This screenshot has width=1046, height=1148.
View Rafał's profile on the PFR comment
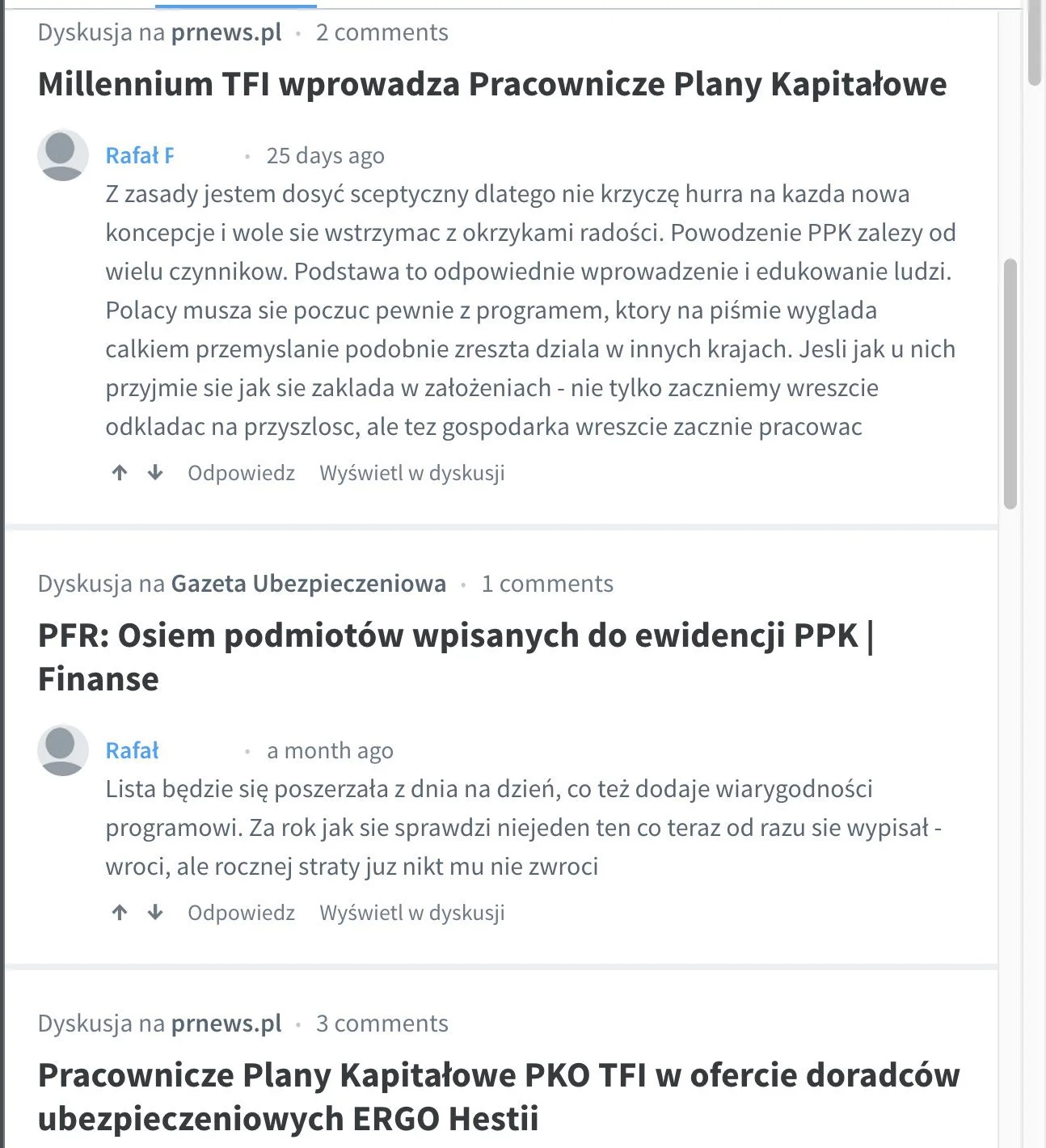pos(132,750)
